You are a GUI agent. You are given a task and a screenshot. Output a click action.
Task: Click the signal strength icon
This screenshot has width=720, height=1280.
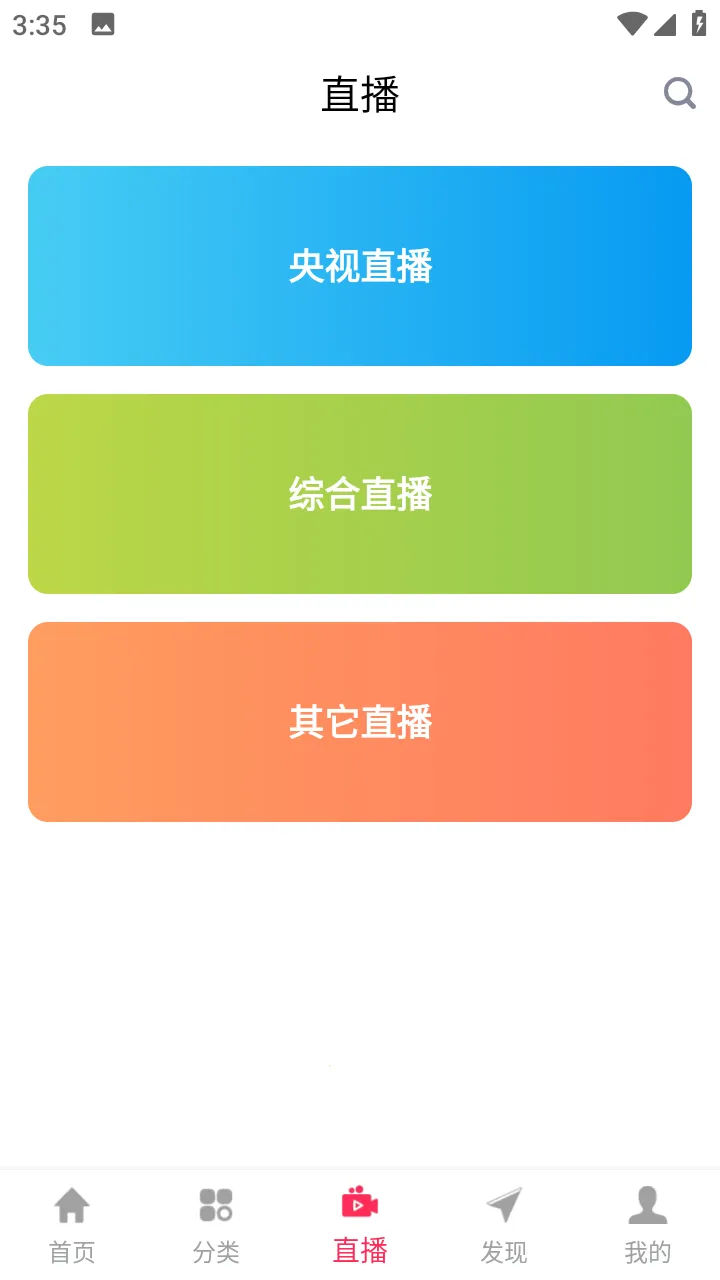664,24
